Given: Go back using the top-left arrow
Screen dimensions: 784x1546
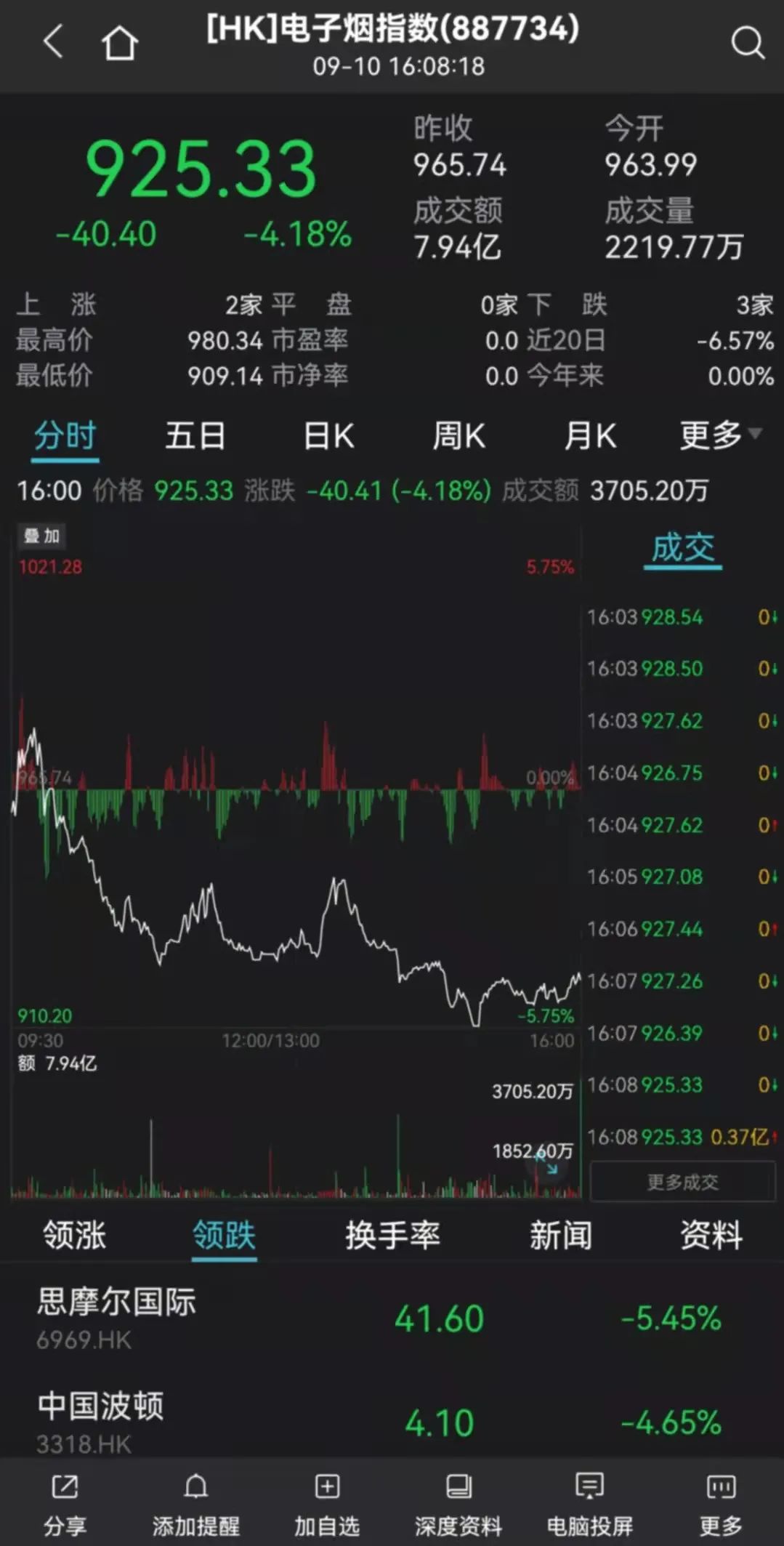Looking at the screenshot, I should (53, 41).
